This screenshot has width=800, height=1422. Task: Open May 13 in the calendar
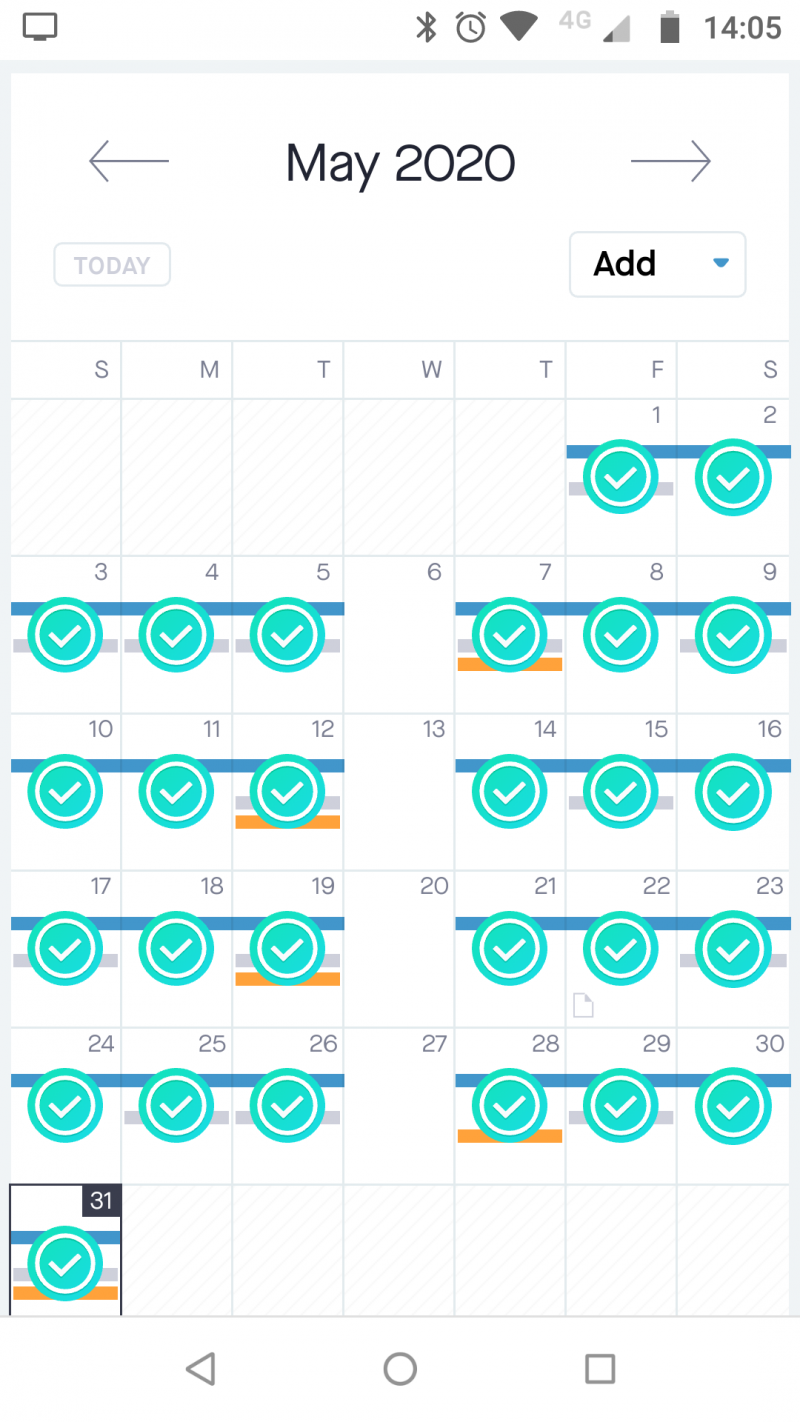pos(399,791)
